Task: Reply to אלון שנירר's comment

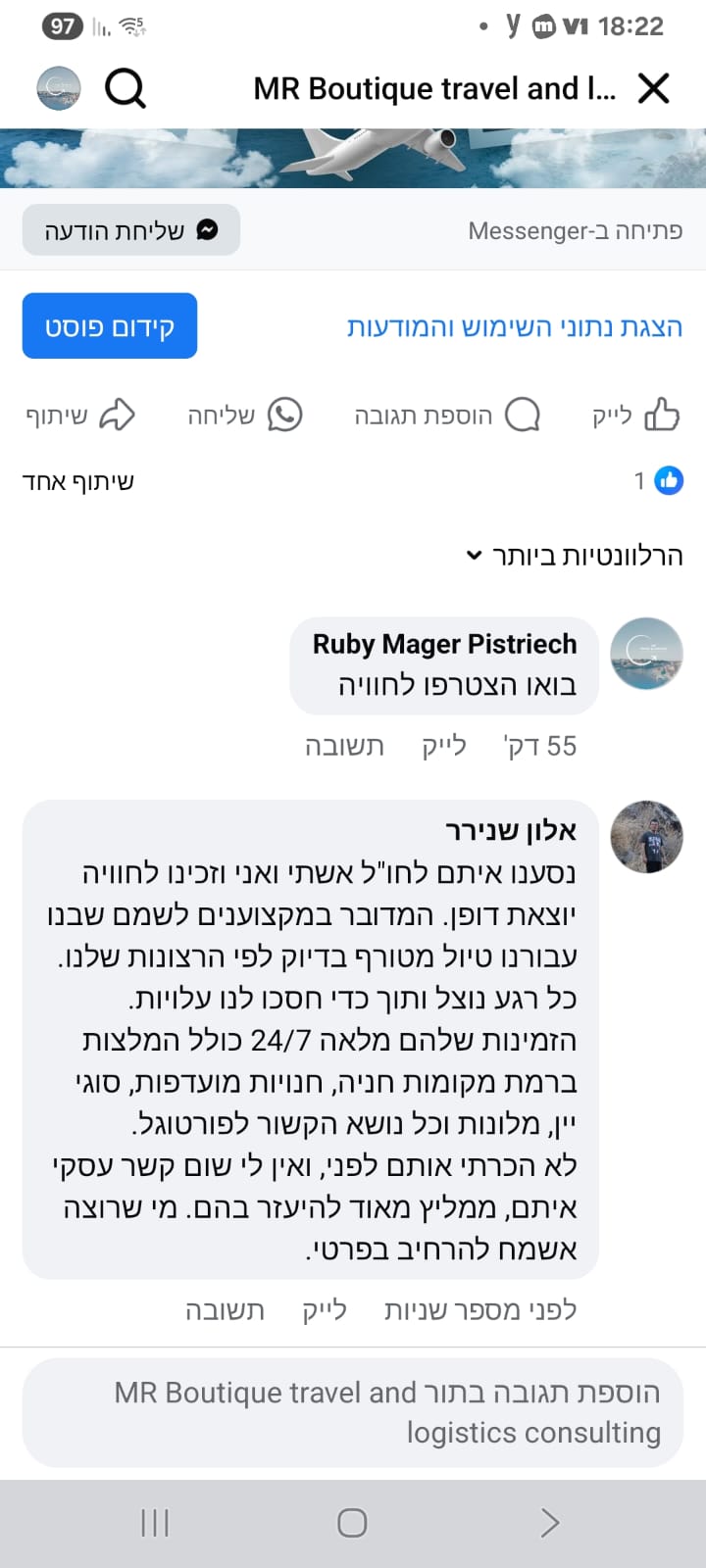Action: (225, 1310)
